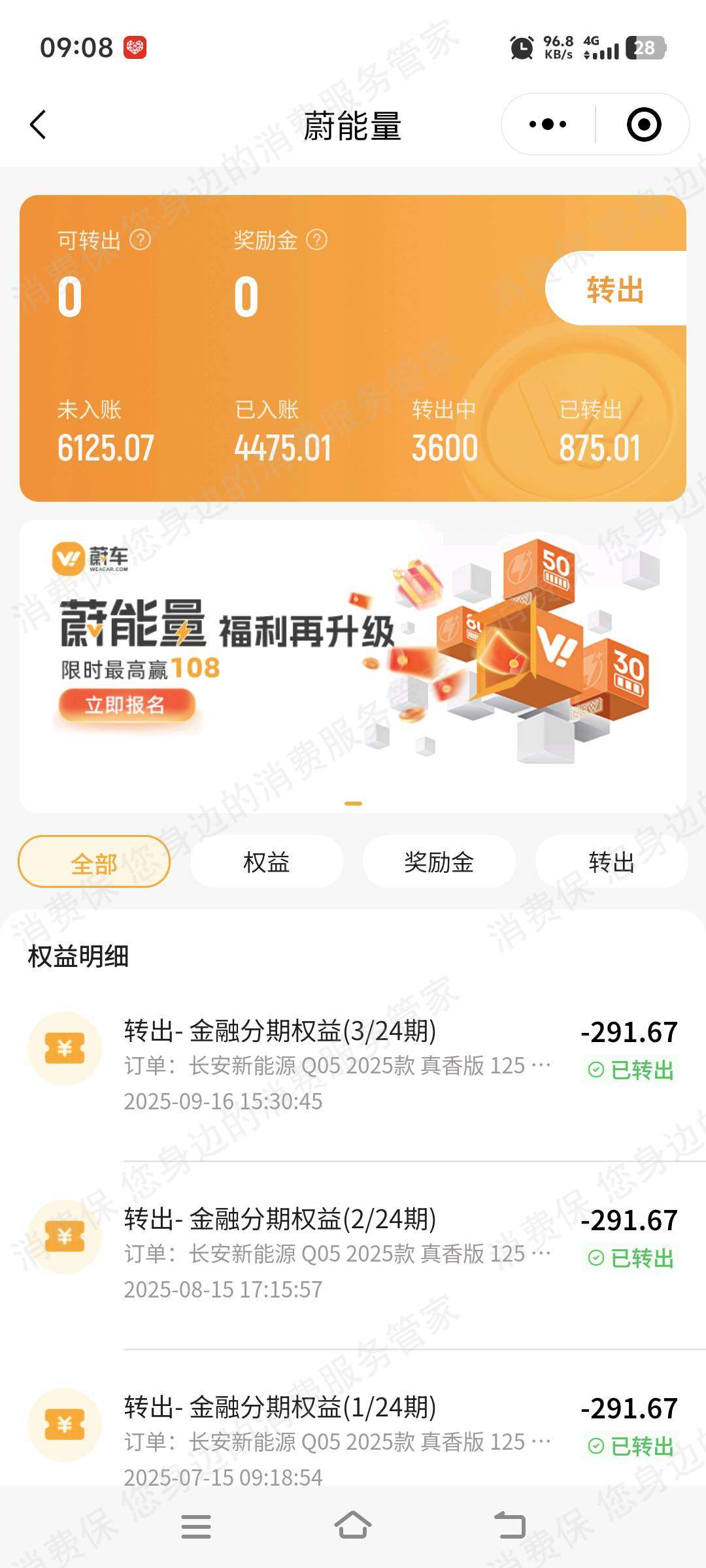The width and height of the screenshot is (706, 1568).
Task: Open the mini program three-dot menu
Action: [x=548, y=124]
